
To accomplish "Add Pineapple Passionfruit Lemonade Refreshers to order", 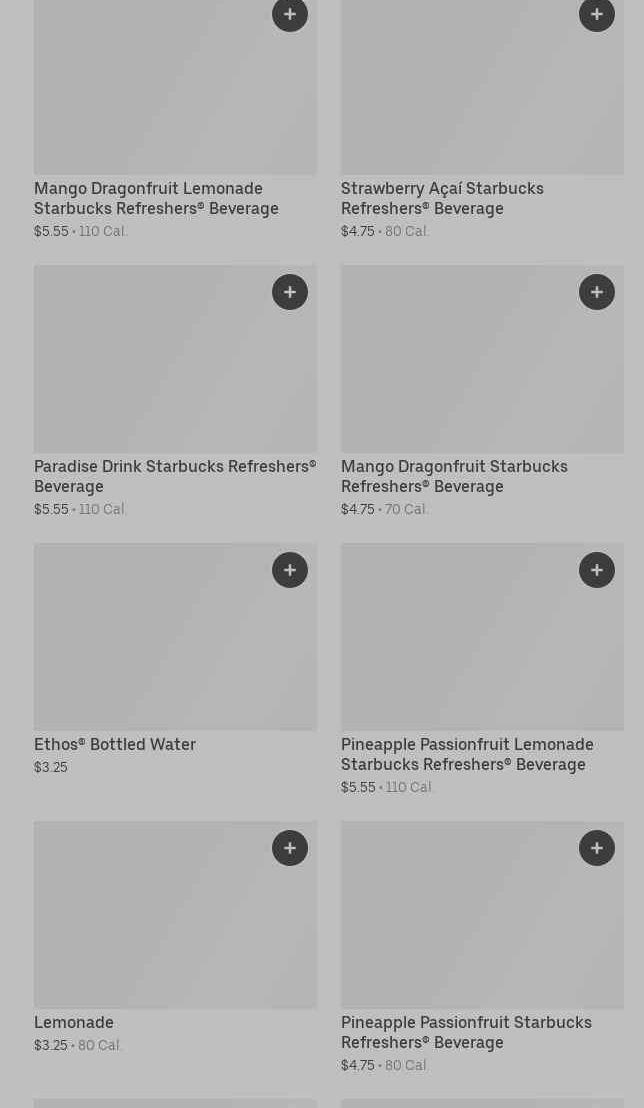I will pos(597,570).
